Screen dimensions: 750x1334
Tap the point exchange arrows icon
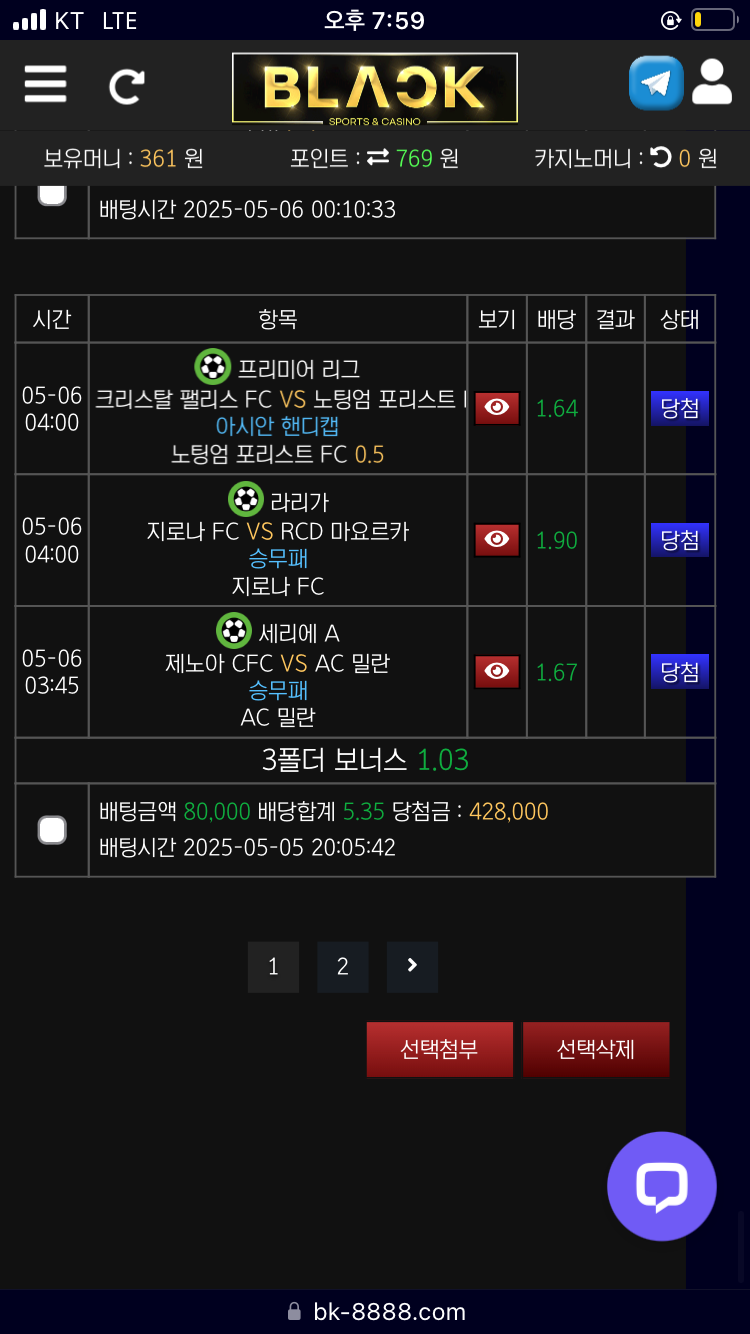coord(377,157)
